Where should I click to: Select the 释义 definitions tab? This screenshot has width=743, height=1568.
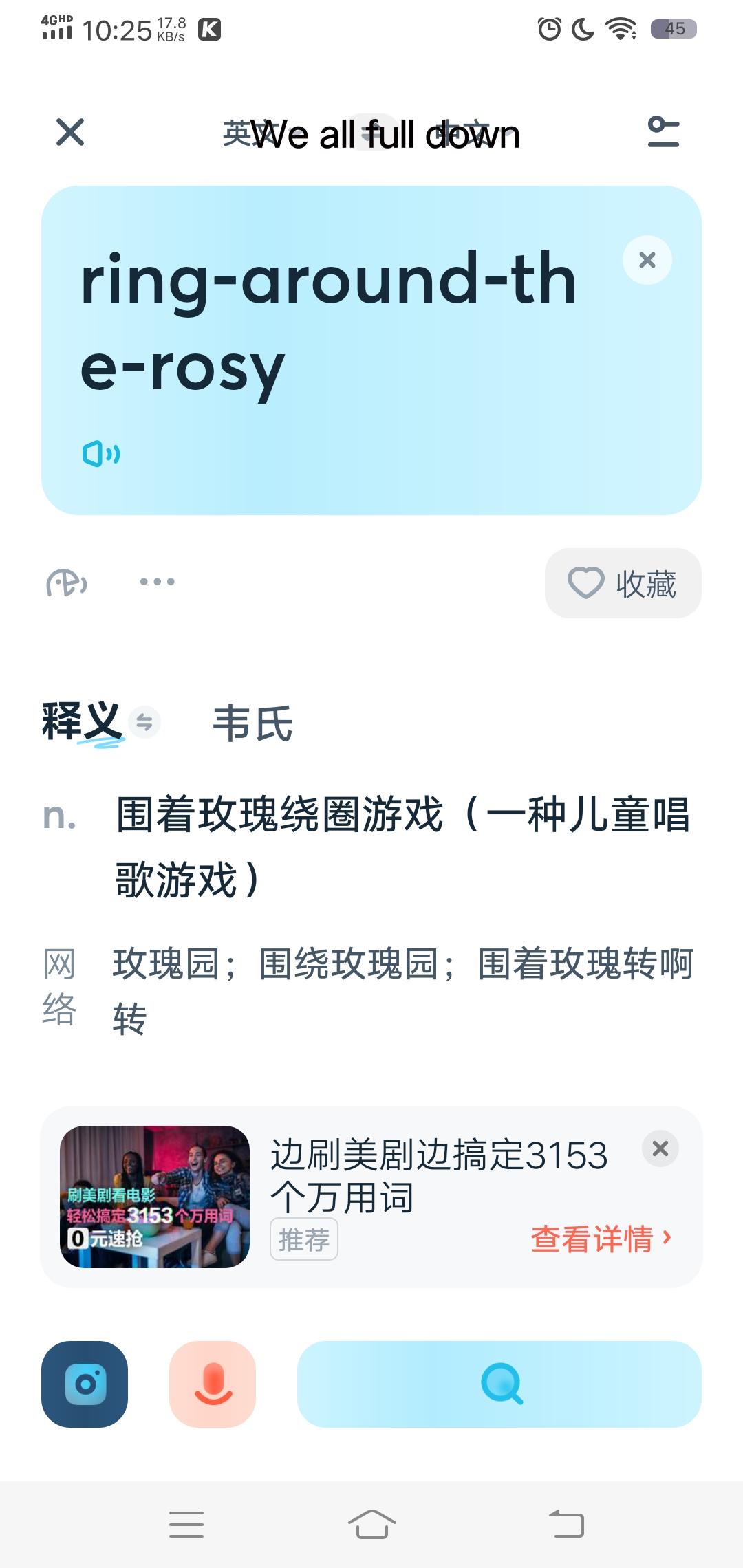83,722
